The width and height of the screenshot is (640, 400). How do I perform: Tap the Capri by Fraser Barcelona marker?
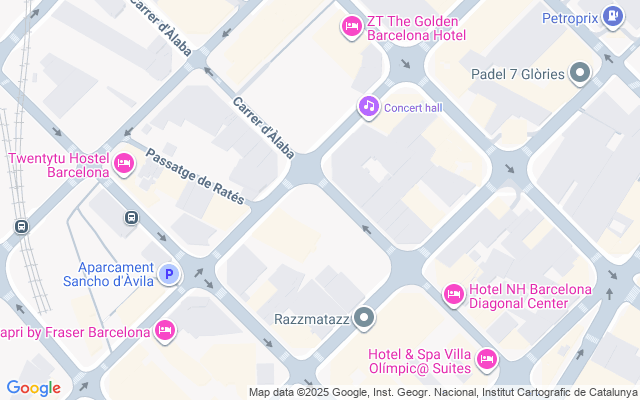tap(165, 329)
